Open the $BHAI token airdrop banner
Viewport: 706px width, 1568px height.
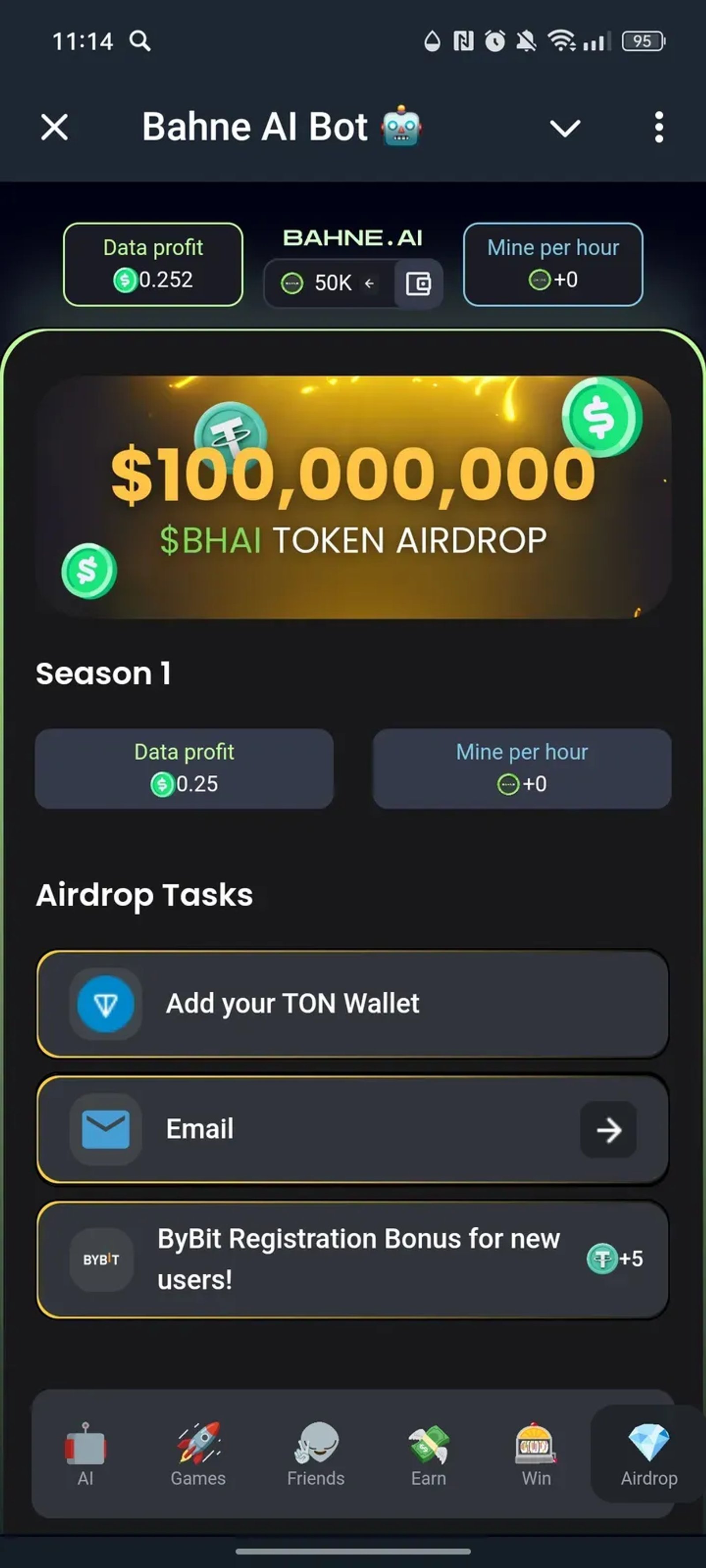353,497
